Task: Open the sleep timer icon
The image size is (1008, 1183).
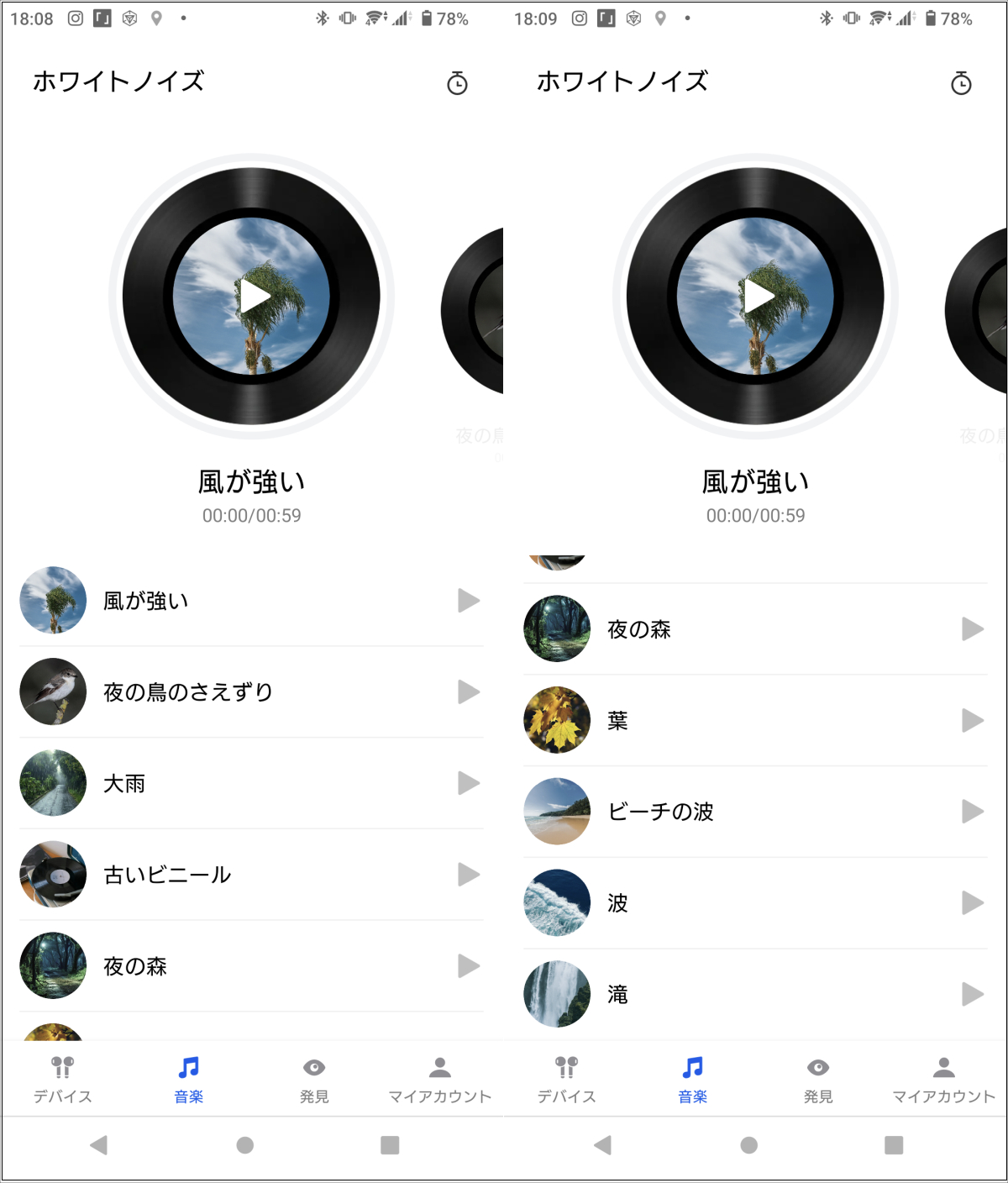Action: [456, 84]
